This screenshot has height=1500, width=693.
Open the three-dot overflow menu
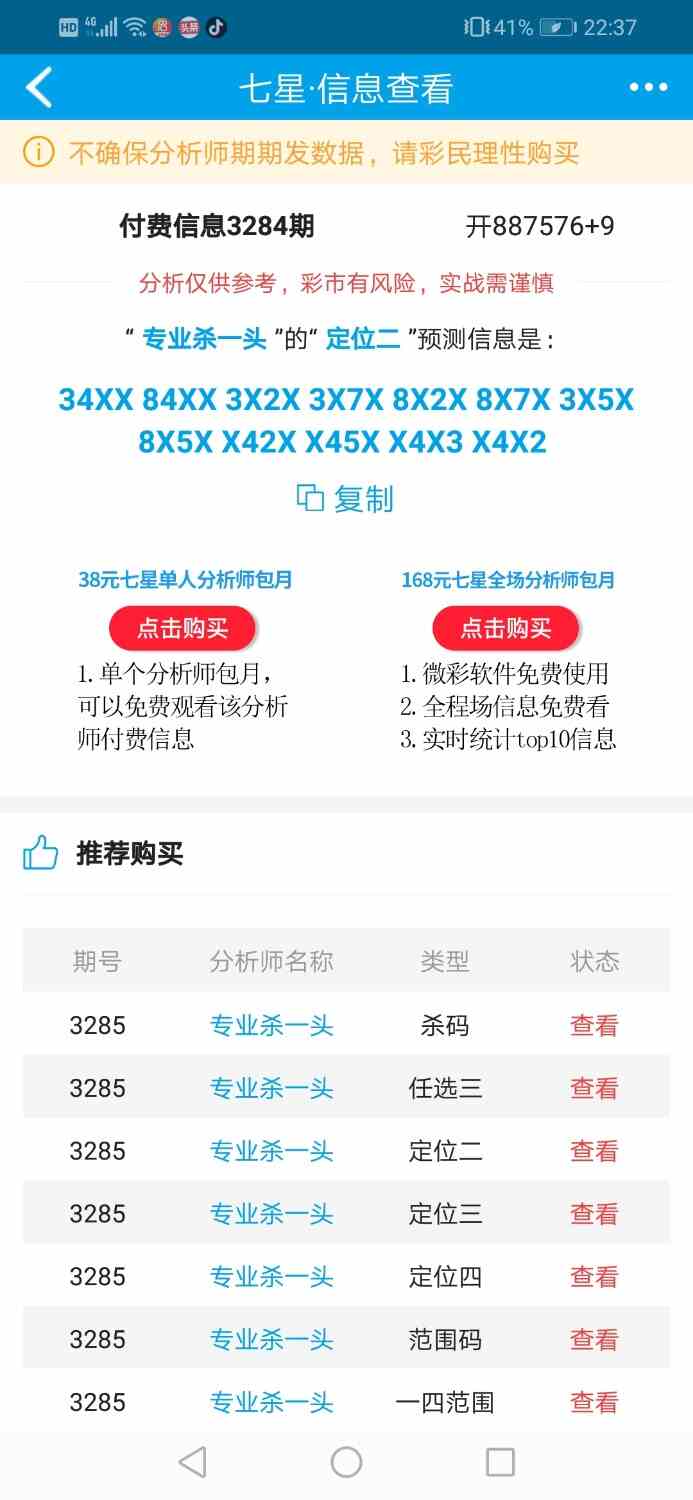click(648, 88)
